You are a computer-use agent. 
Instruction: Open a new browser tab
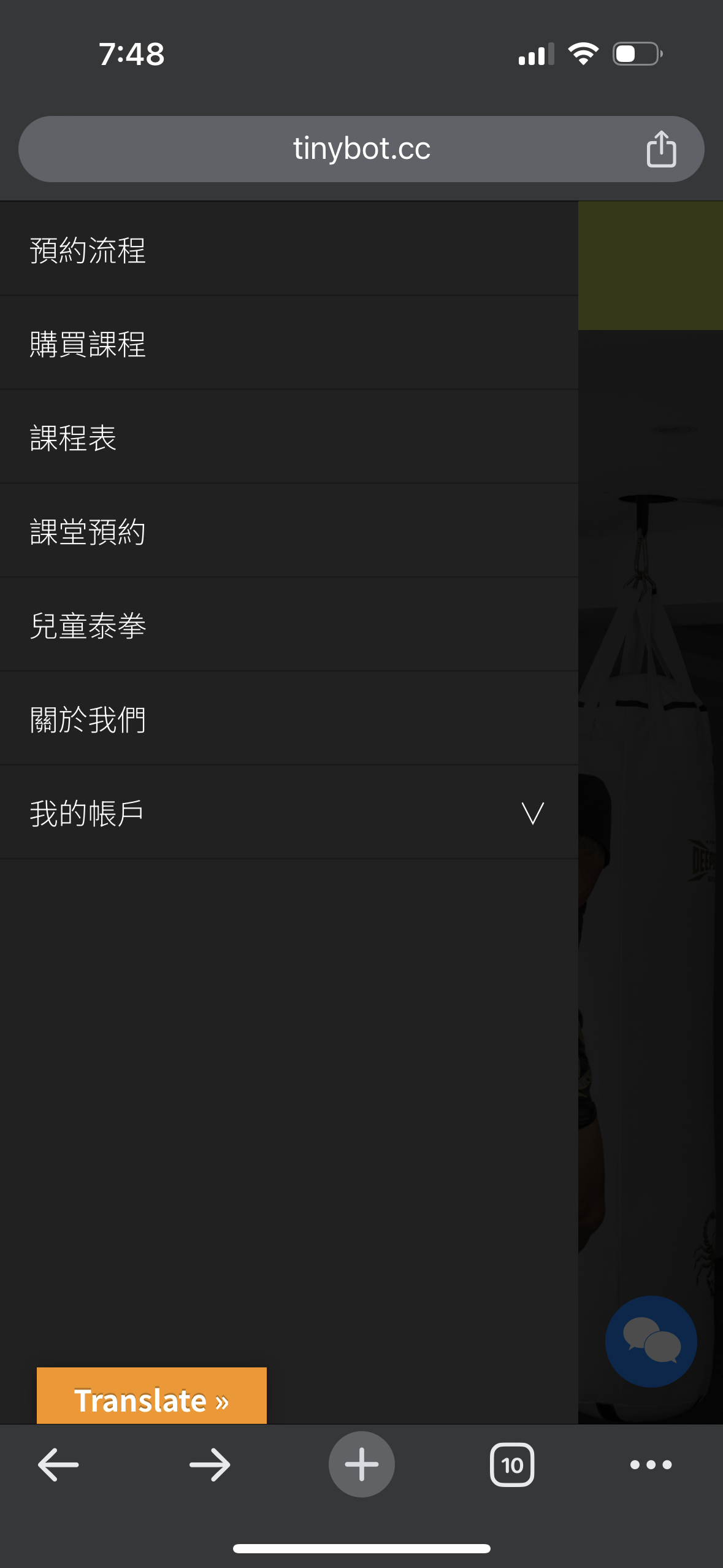click(361, 1465)
